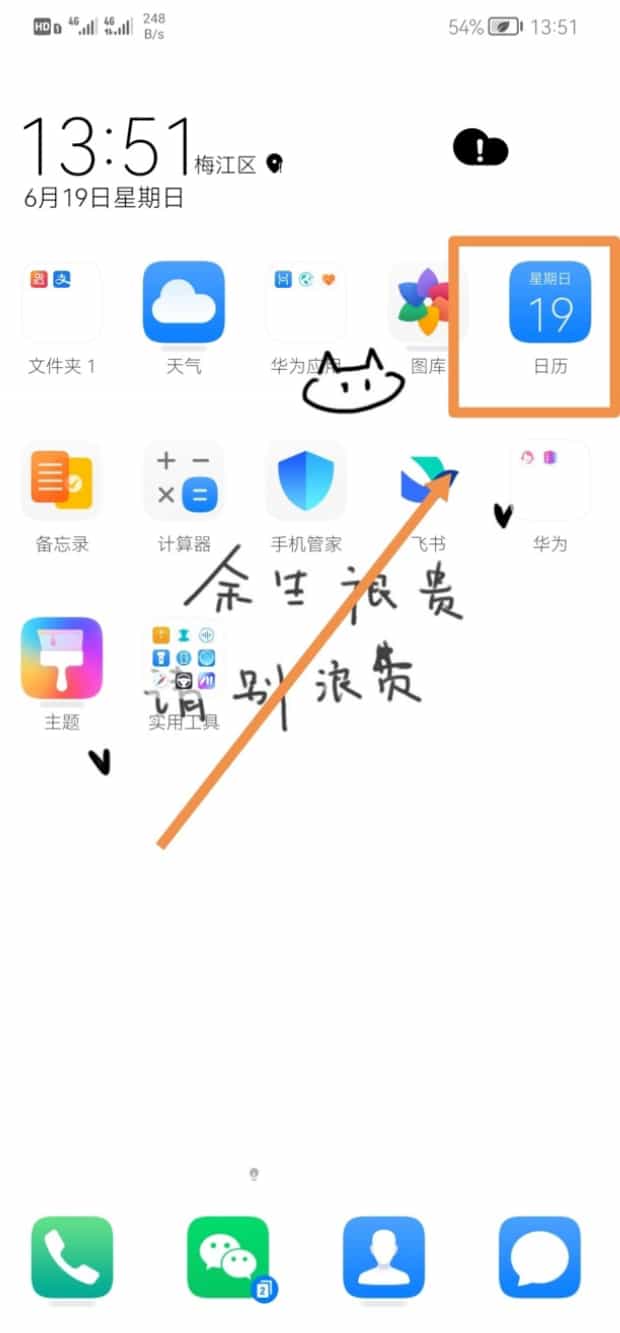Open the contacts app in the dock
620x1333 pixels.
coord(384,1257)
